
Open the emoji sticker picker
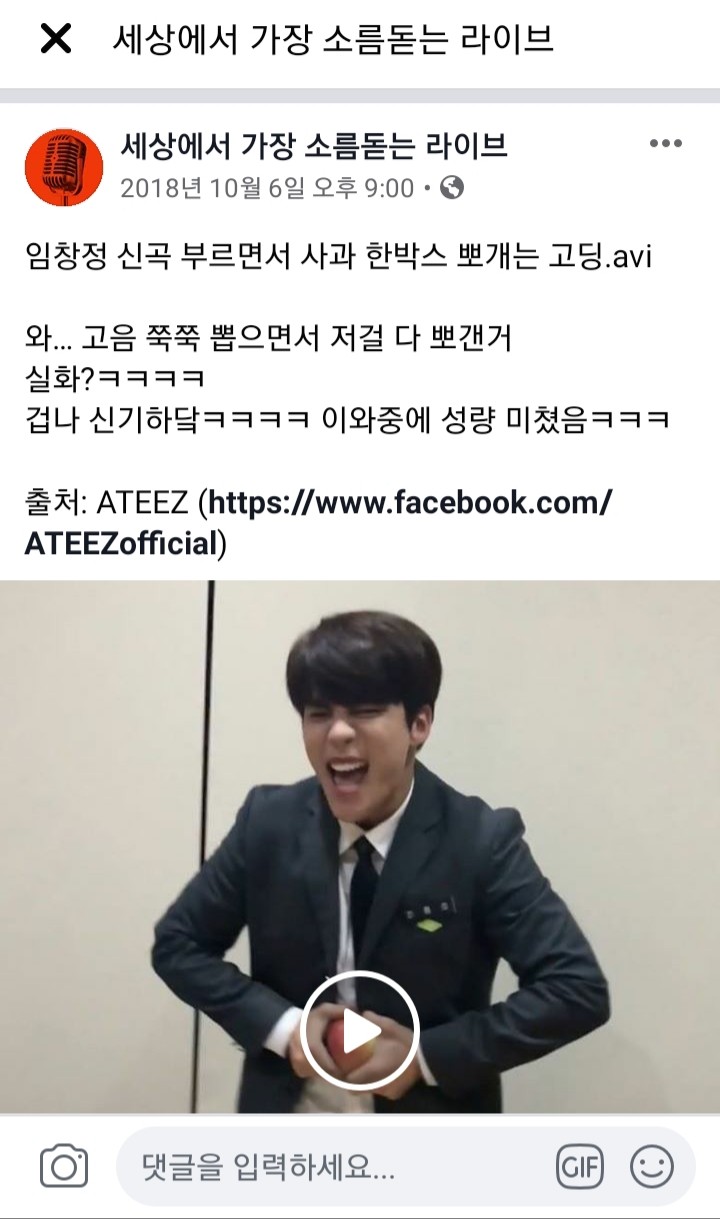652,1166
